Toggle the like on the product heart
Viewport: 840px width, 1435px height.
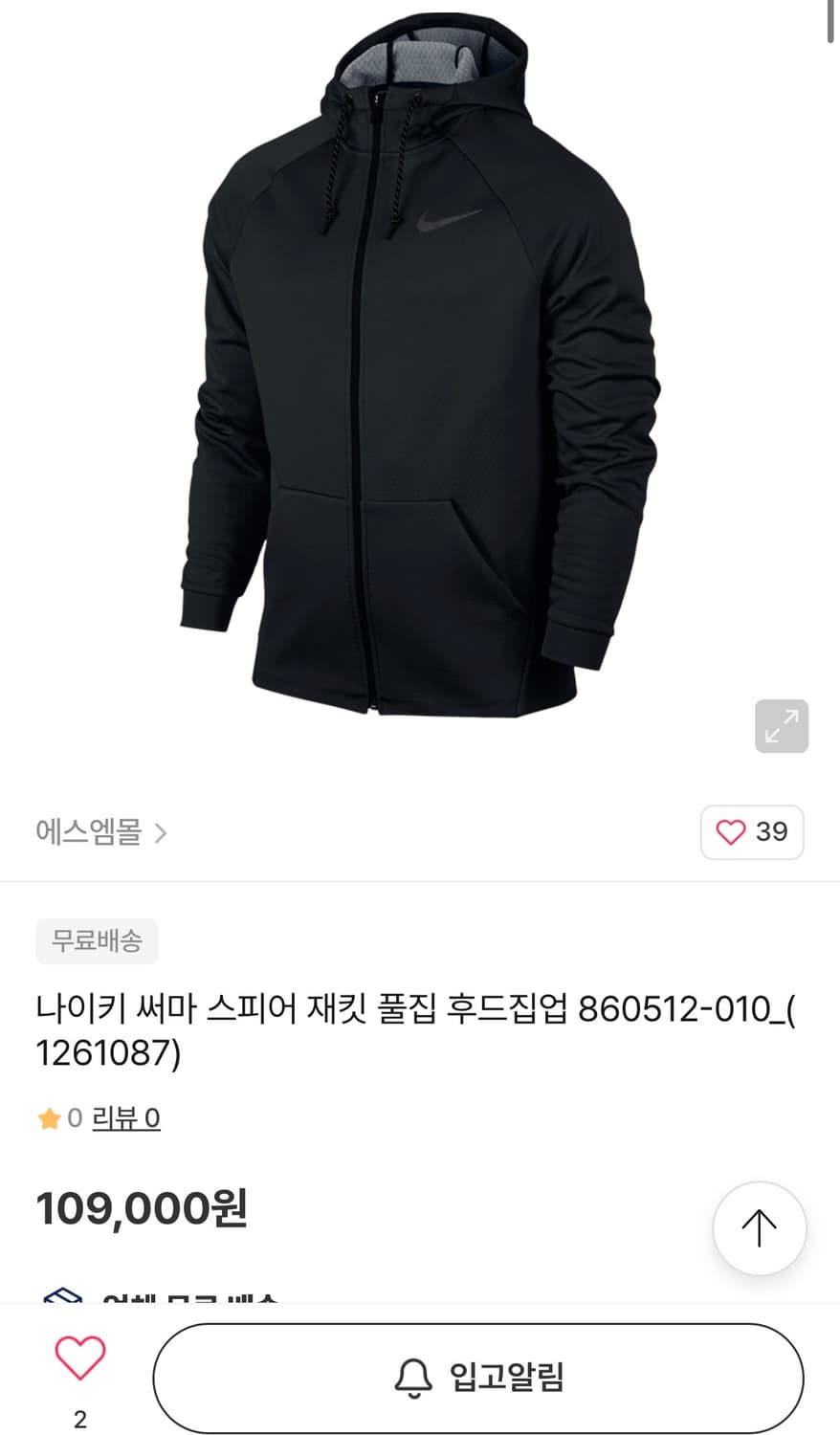733,832
